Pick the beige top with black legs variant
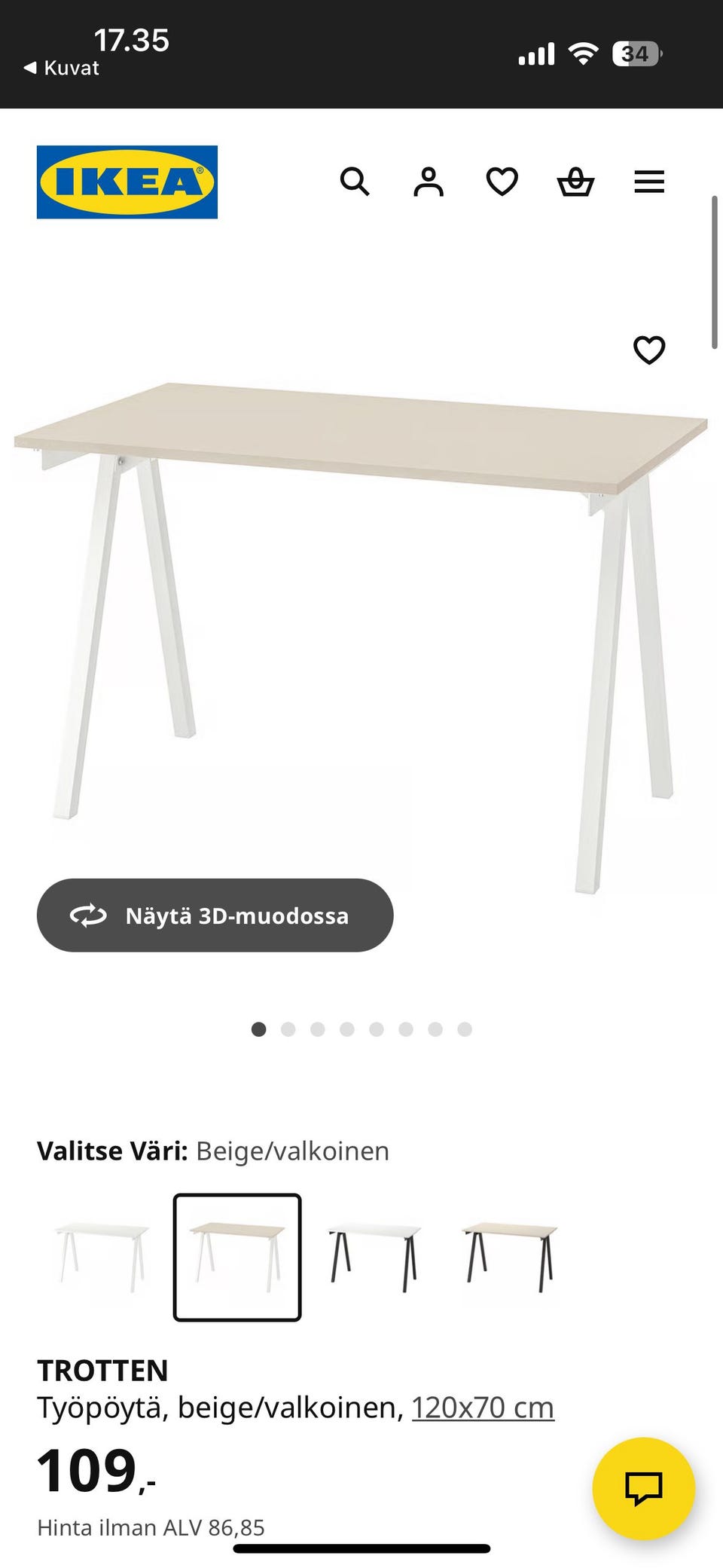723x1568 pixels. [x=509, y=1257]
